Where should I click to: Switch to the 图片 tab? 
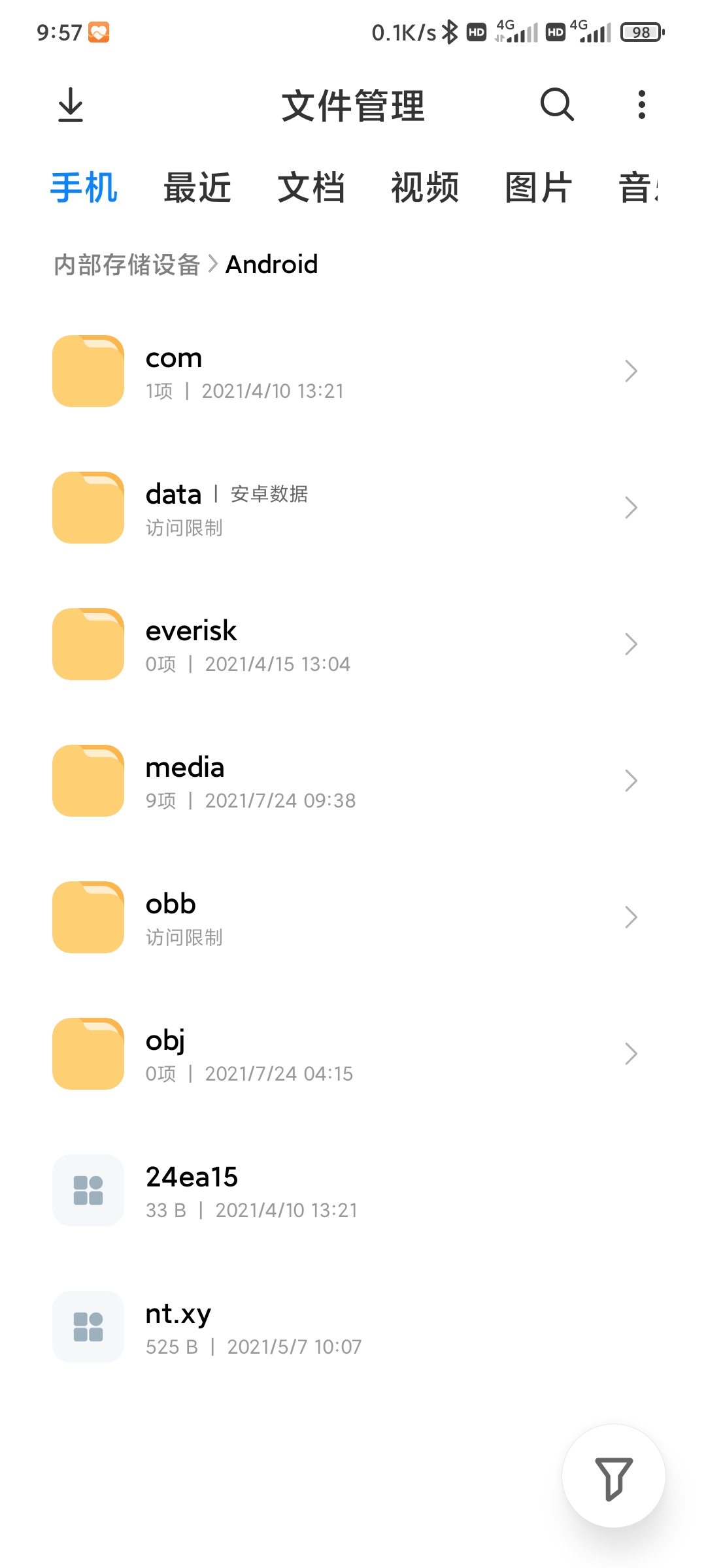[539, 188]
